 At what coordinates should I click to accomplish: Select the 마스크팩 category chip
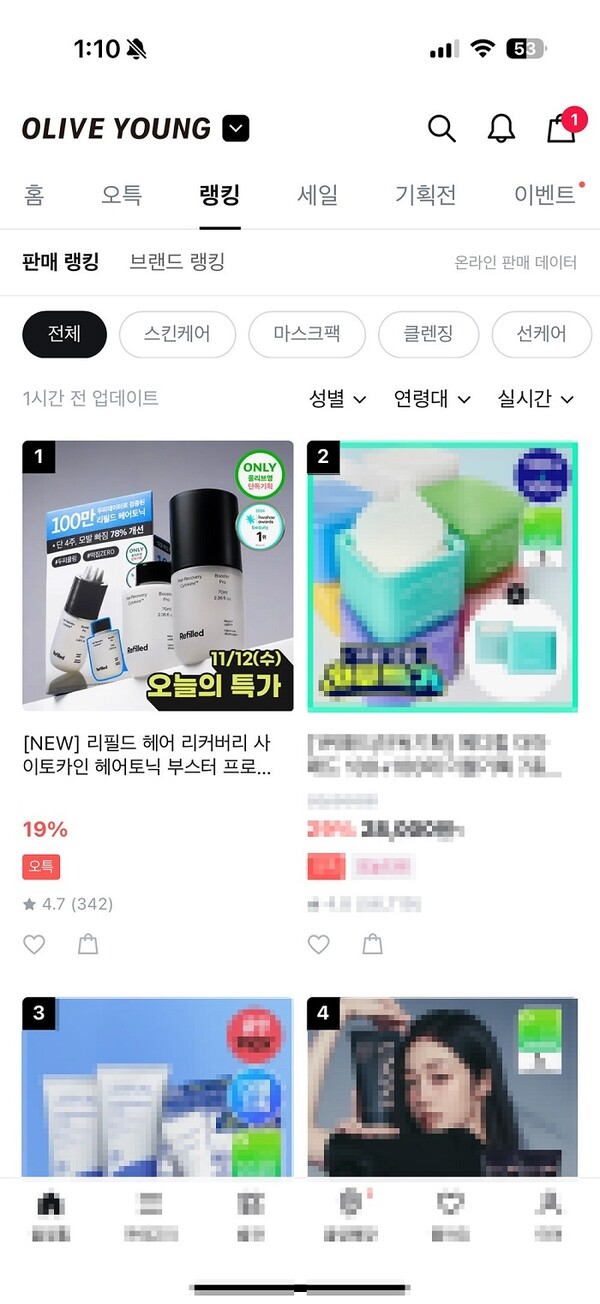[x=307, y=334]
